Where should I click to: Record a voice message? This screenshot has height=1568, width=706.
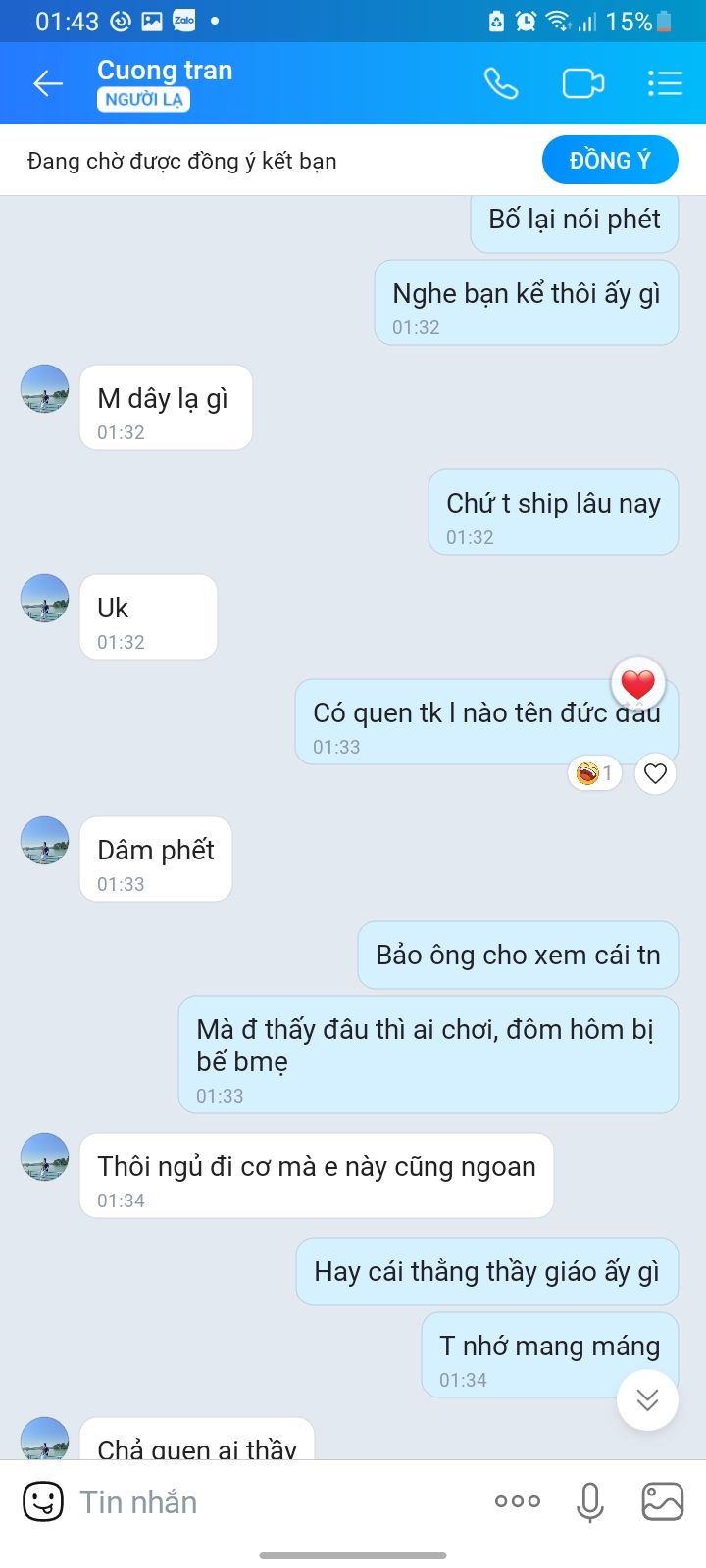(590, 1501)
